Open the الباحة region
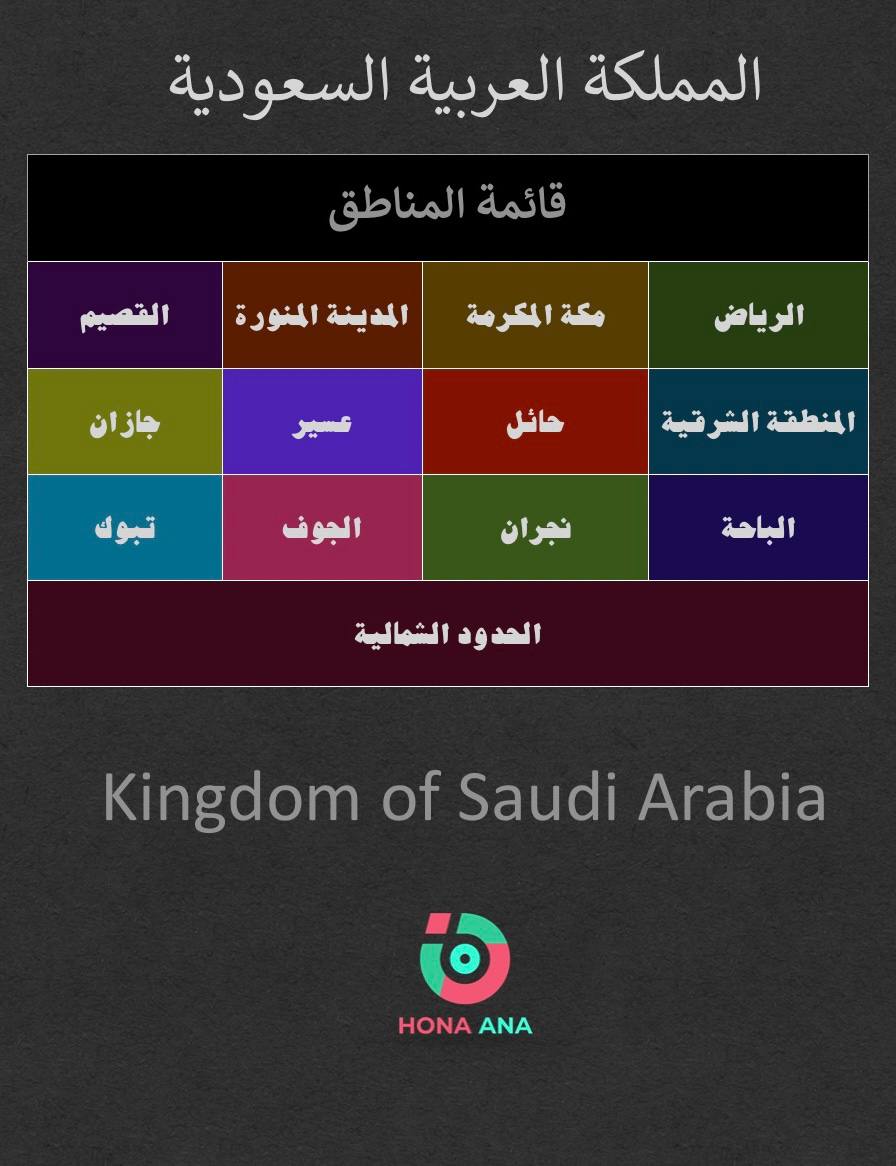This screenshot has height=1166, width=896. pyautogui.click(x=758, y=528)
